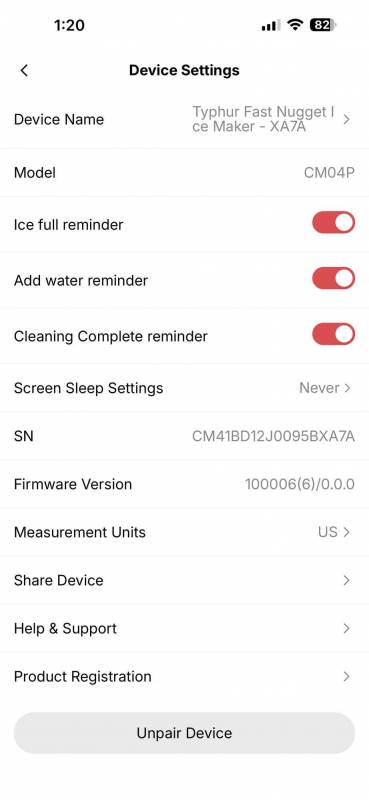Disable the Add water reminder
The height and width of the screenshot is (800, 369).
(x=333, y=279)
